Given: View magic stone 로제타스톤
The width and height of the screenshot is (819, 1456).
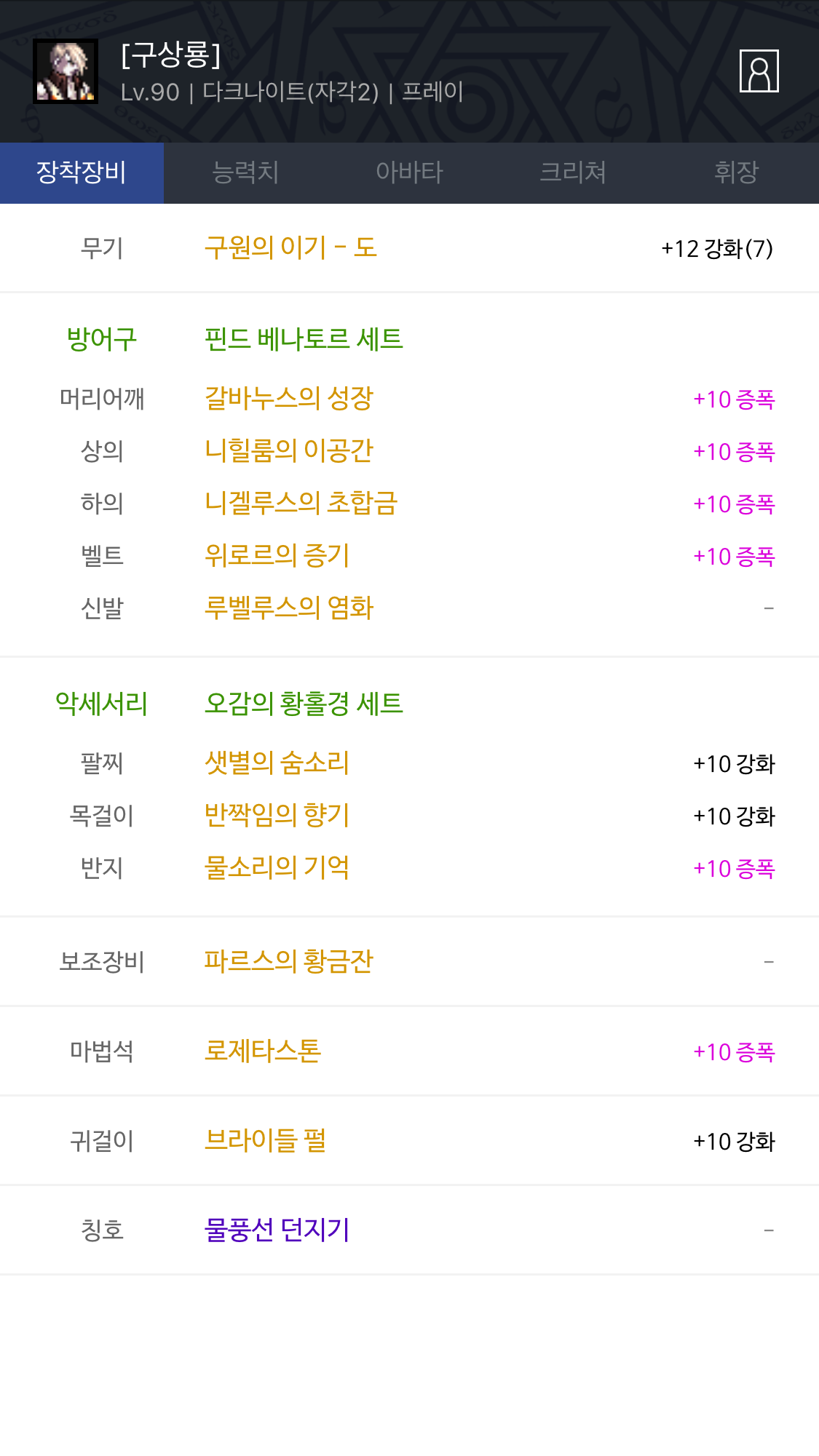Looking at the screenshot, I should click(263, 1051).
